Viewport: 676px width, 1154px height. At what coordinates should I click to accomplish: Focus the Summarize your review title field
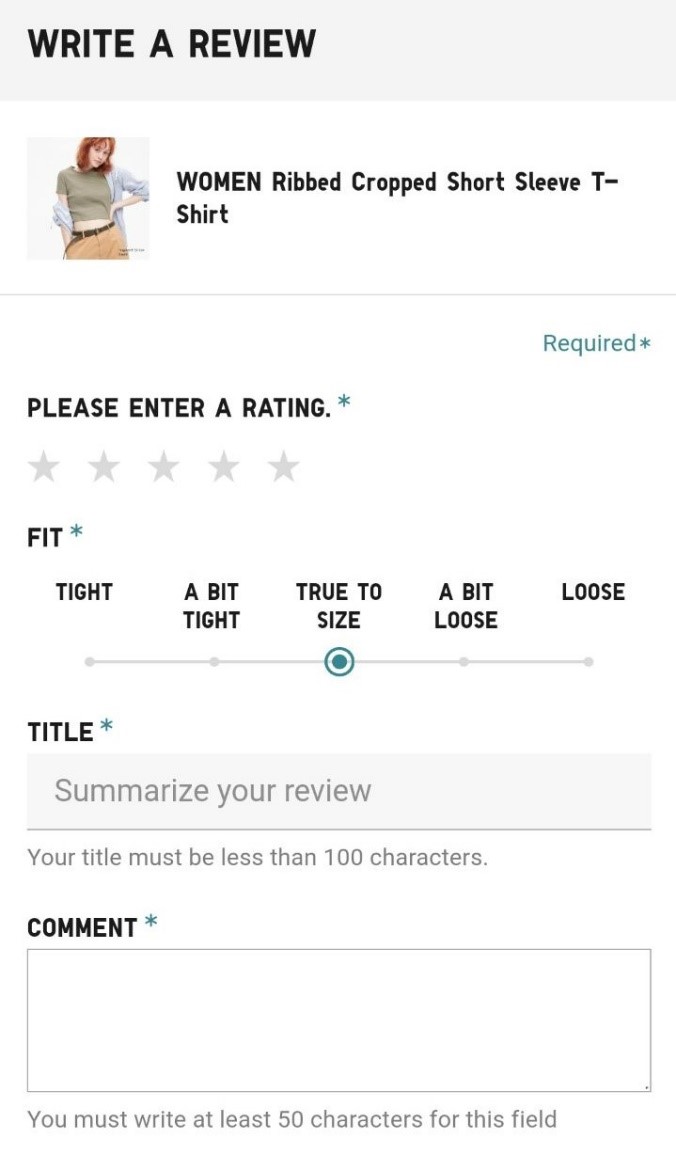click(x=338, y=791)
